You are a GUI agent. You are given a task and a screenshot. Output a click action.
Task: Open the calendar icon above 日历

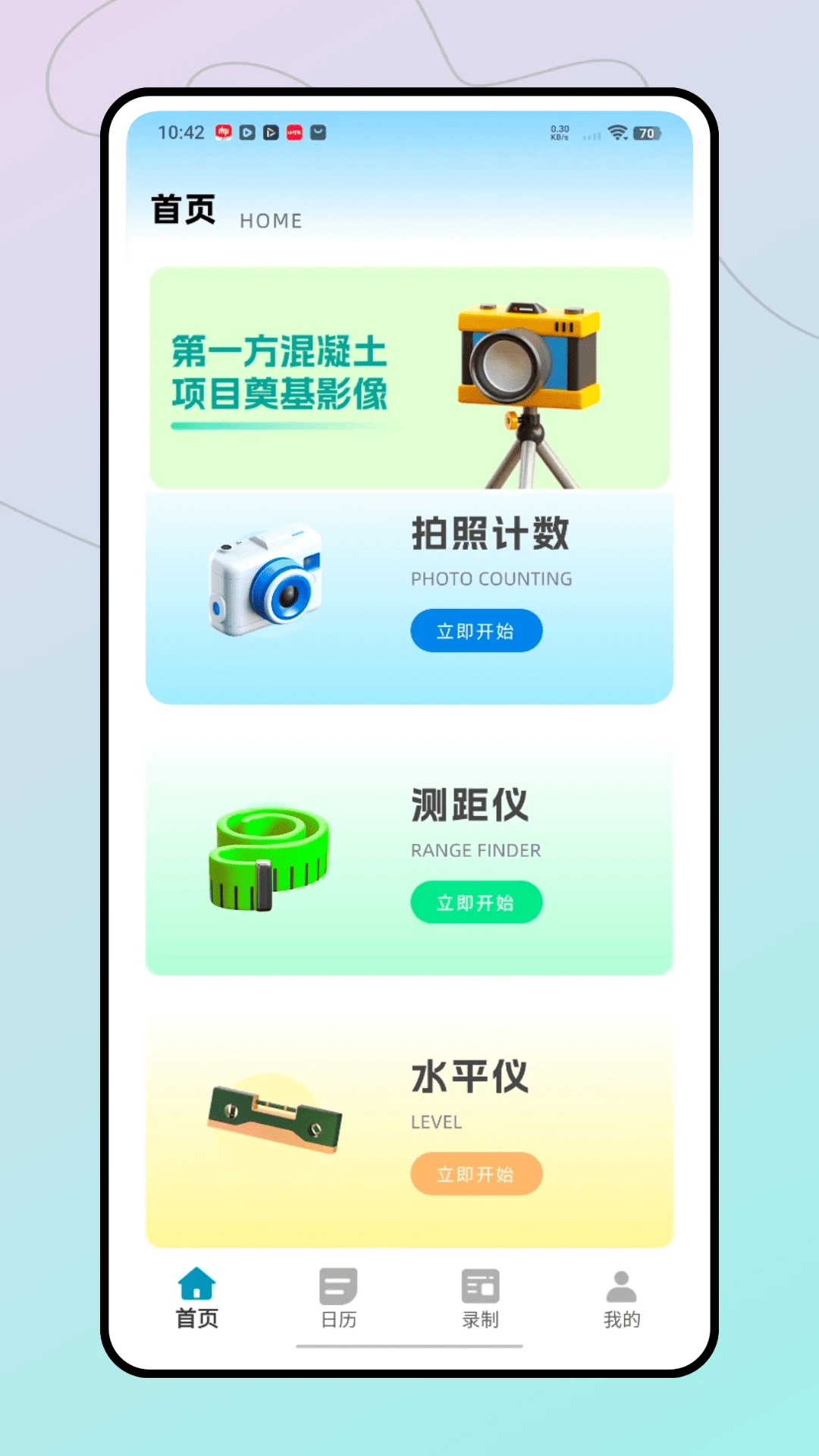(338, 1284)
